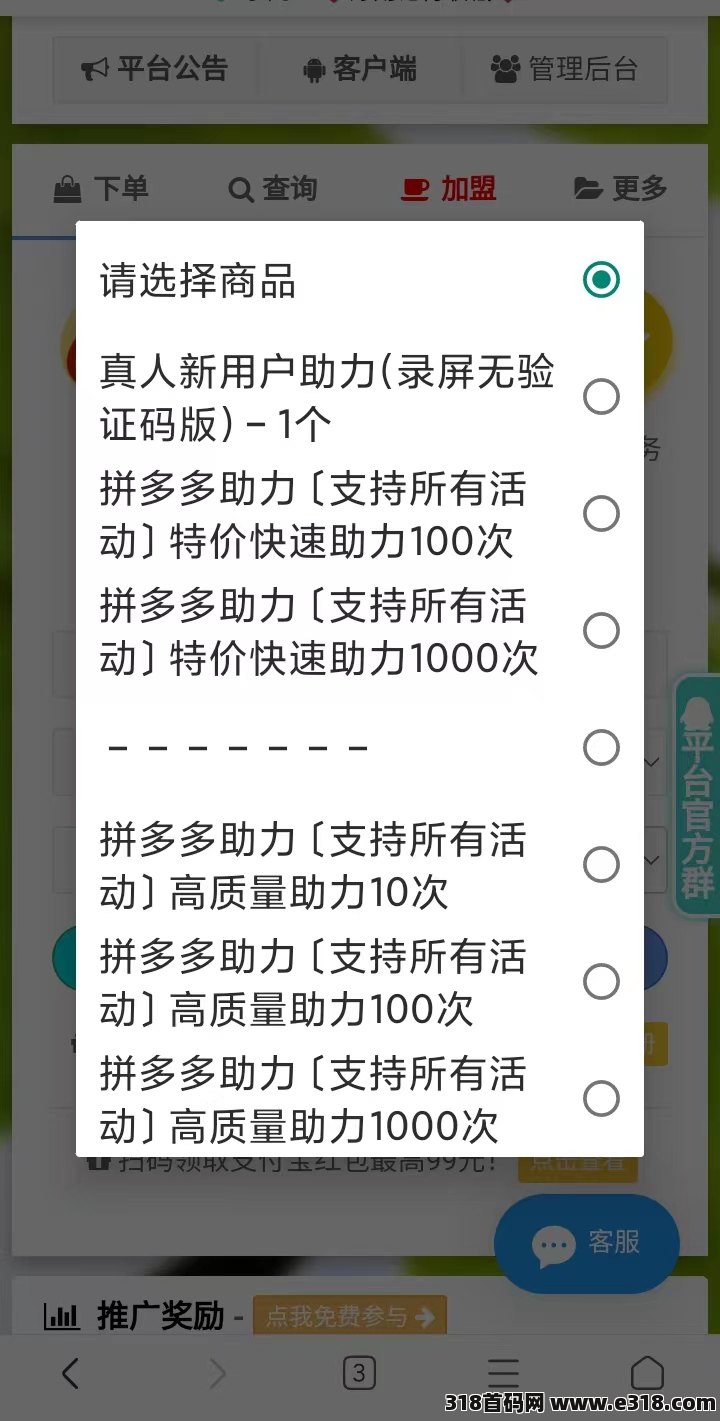720x1421 pixels.
Task: Select 高质量助力100次 option
Action: (x=601, y=982)
